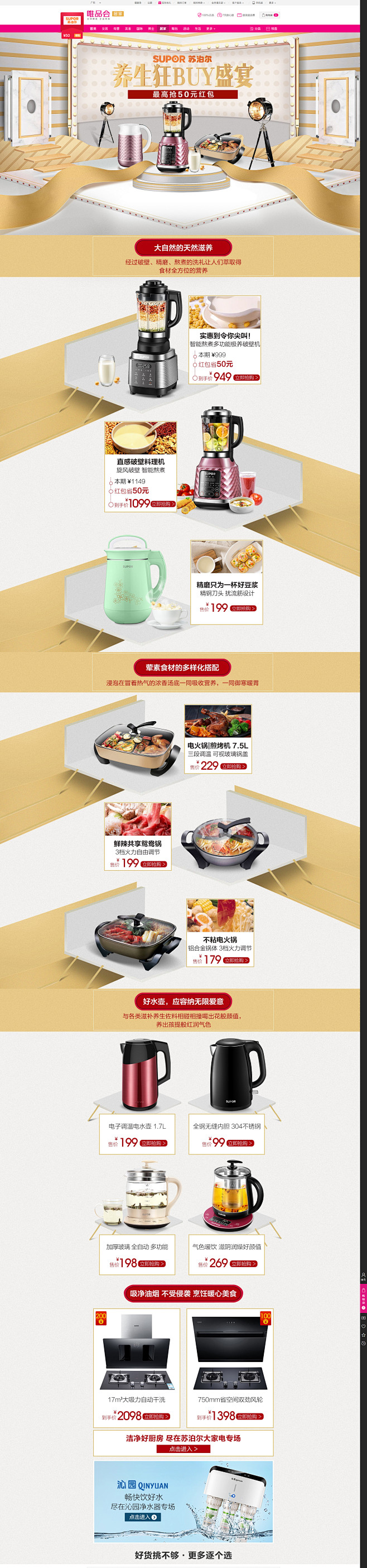
Task: Tap 立即抢购 for the 198 glass health pot
Action: click(x=152, y=1264)
